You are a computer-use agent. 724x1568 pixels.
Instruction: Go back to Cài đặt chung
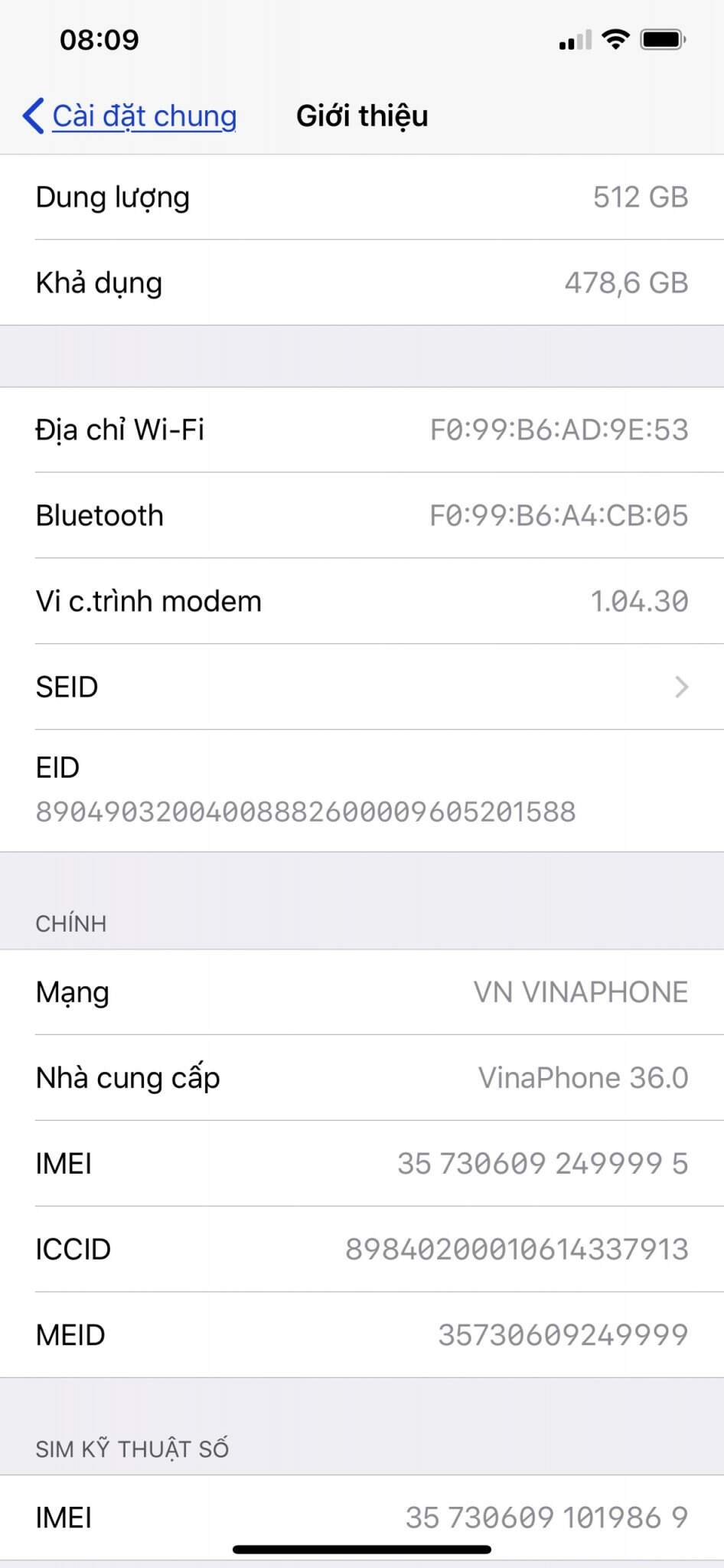coord(129,116)
